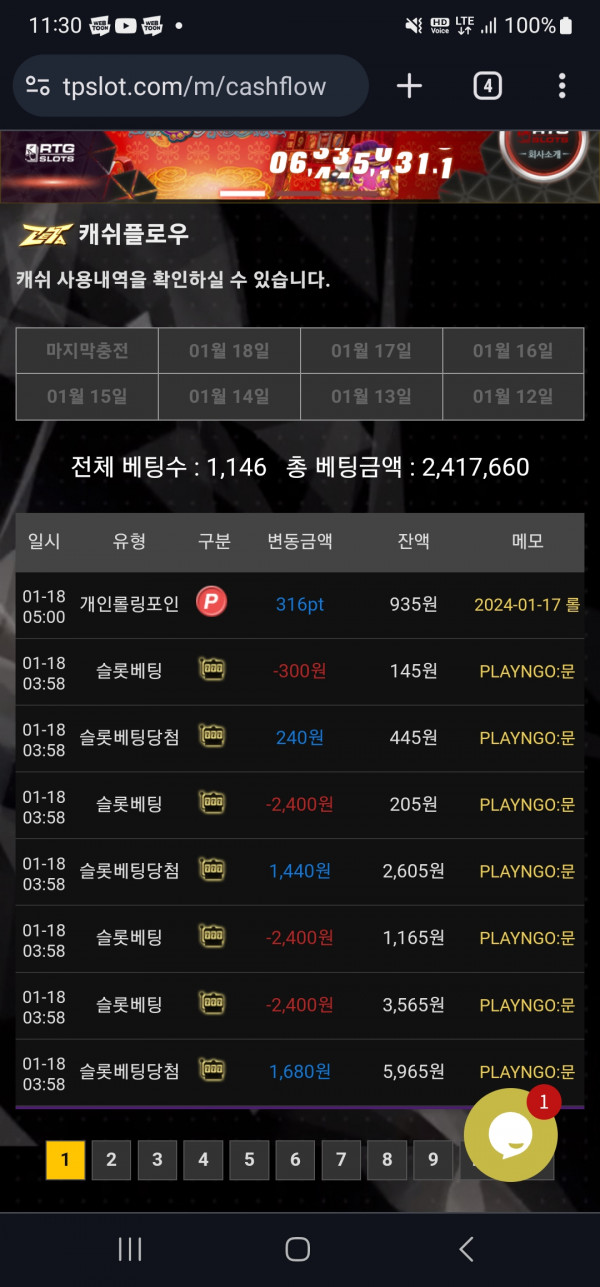Screen dimensions: 600x1287
Task: View the 01월 12일 history
Action: (x=513, y=397)
